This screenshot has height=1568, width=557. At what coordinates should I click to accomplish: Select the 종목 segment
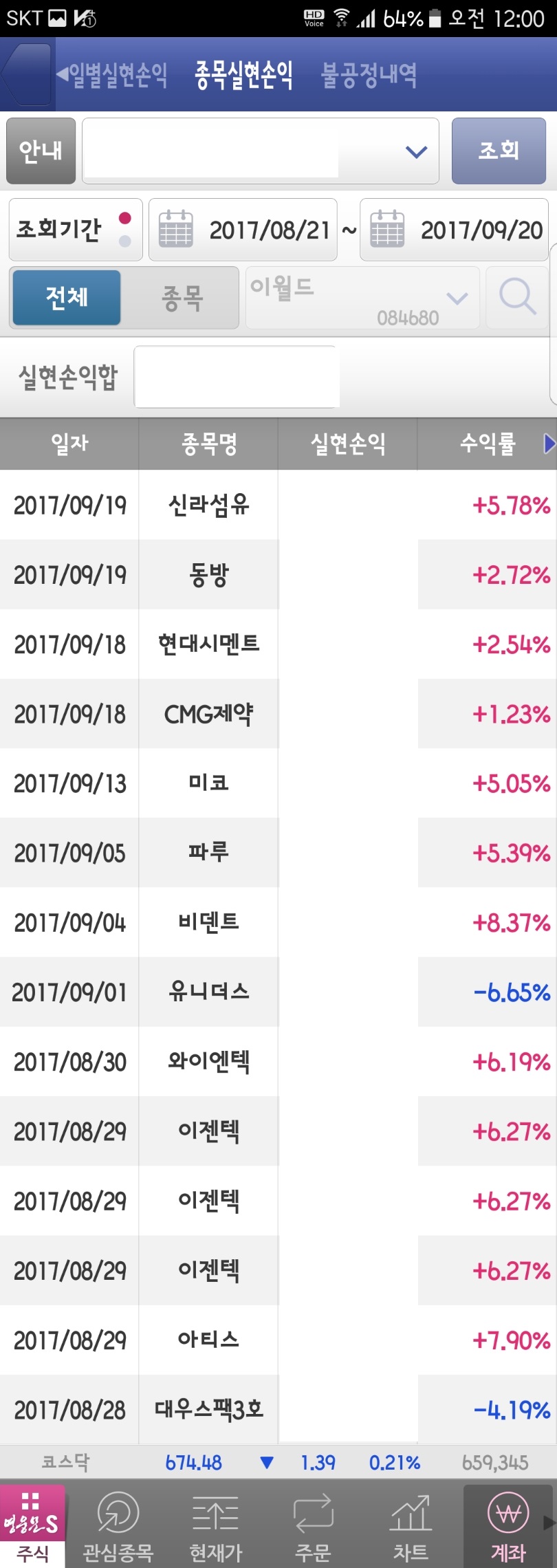click(x=182, y=298)
